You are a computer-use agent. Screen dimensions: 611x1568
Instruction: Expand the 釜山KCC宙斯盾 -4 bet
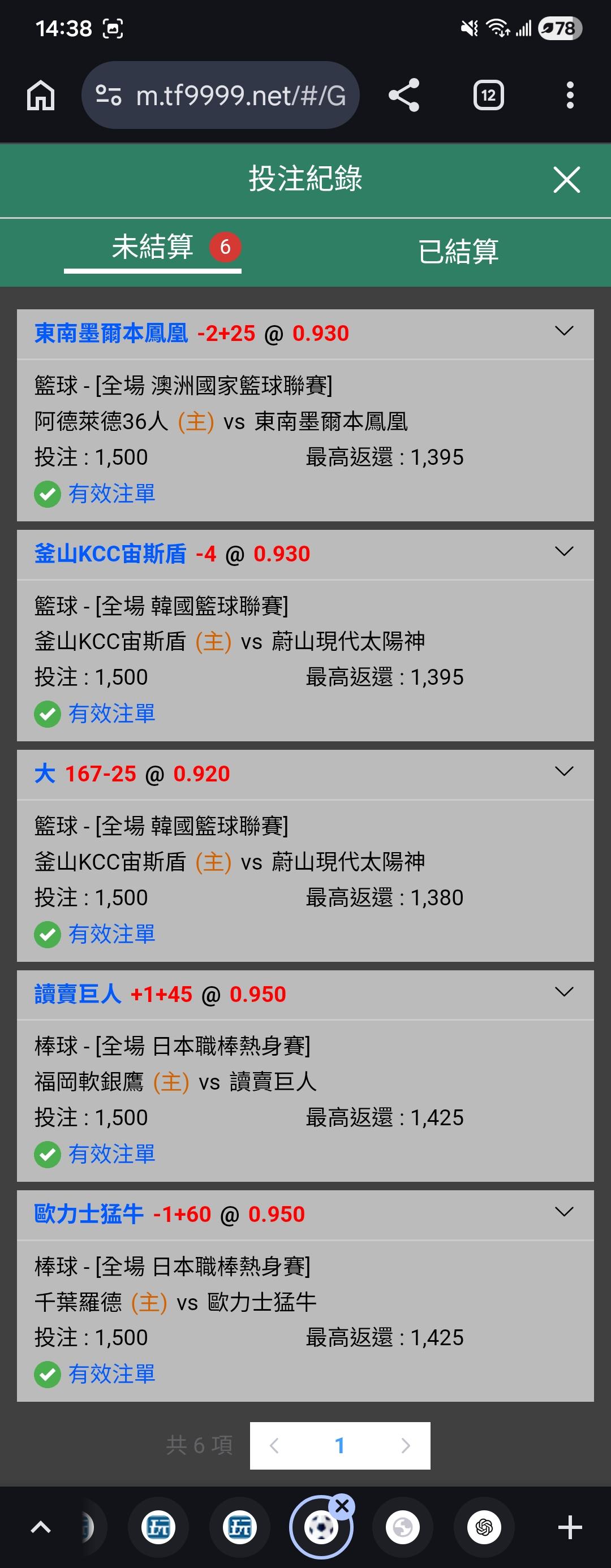point(564,551)
